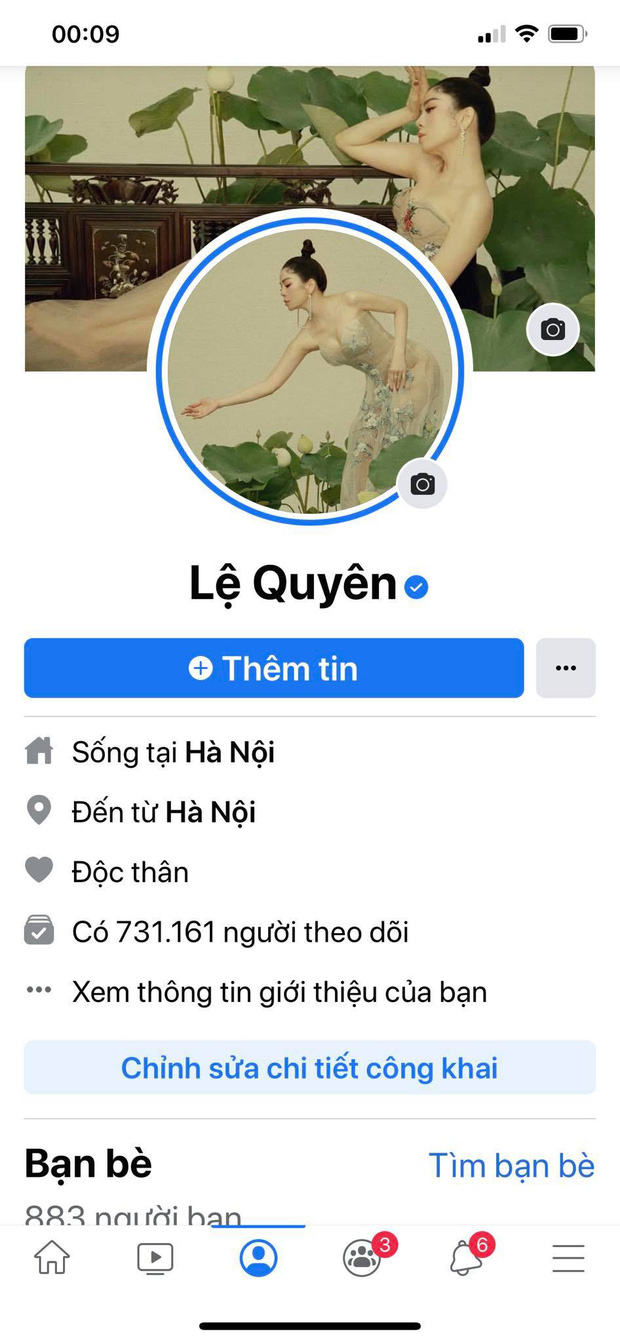Switch to the Watch video tab
The image size is (620, 1342).
155,1257
